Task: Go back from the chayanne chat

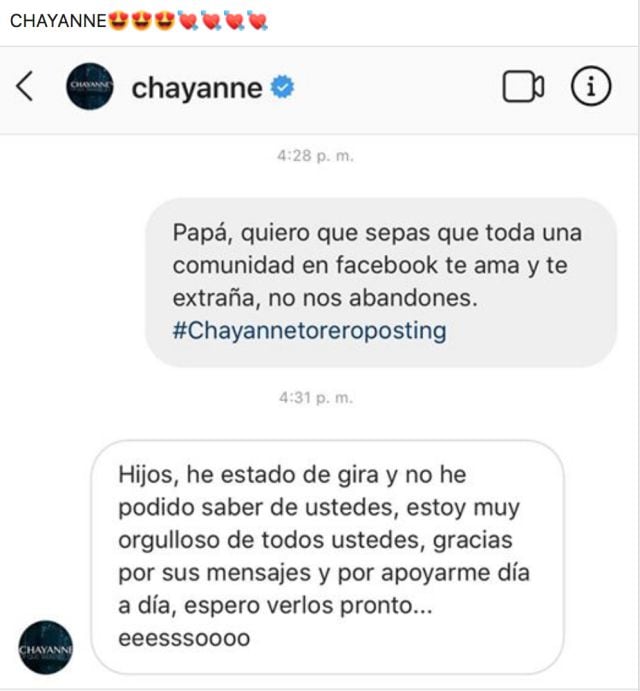Action: (x=25, y=88)
